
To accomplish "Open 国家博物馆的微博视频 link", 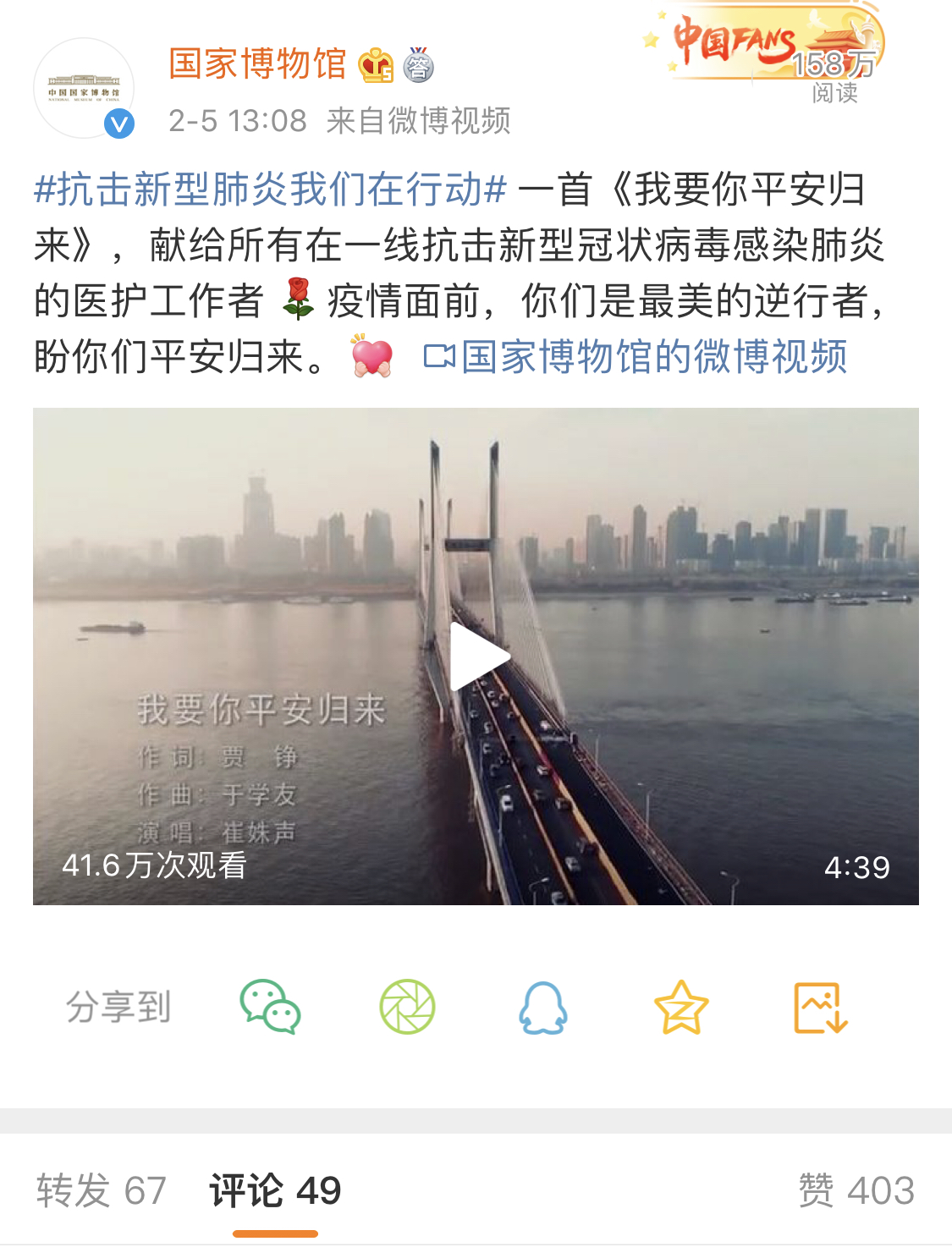I will 636,357.
